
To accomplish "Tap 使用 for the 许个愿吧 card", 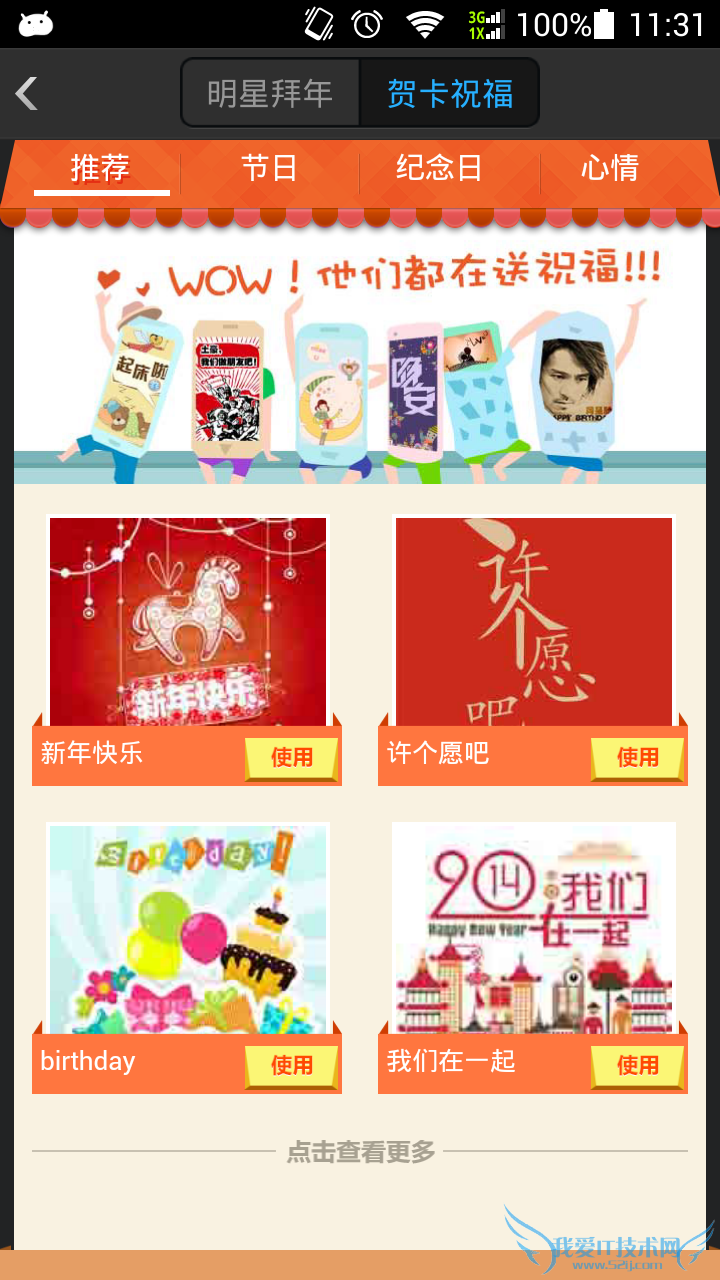I will point(637,758).
